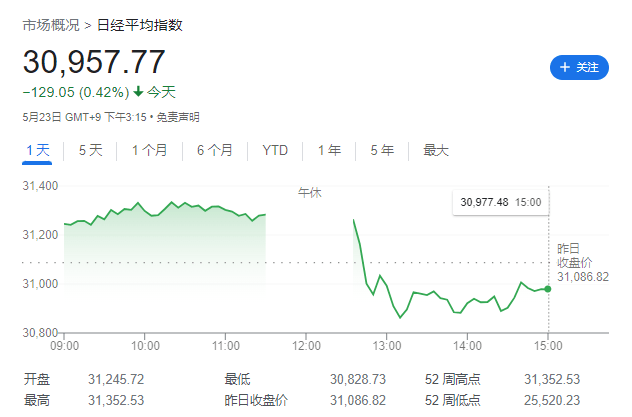
Task: Select the 1 天 range tab
Action: pos(38,150)
